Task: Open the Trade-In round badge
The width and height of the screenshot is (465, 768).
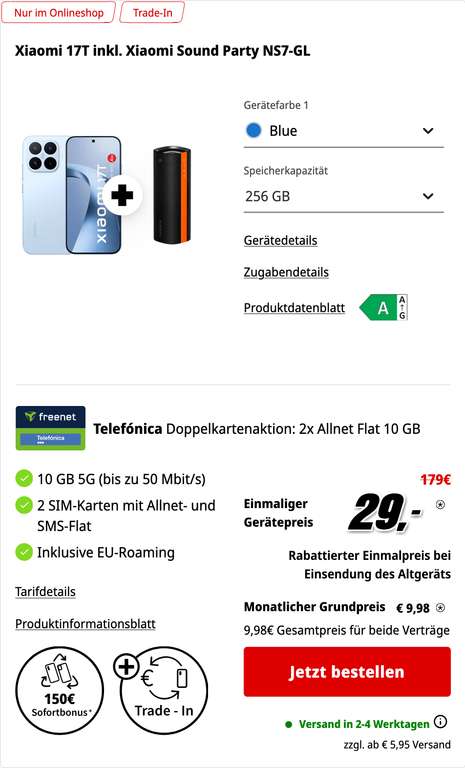Action: [x=162, y=691]
